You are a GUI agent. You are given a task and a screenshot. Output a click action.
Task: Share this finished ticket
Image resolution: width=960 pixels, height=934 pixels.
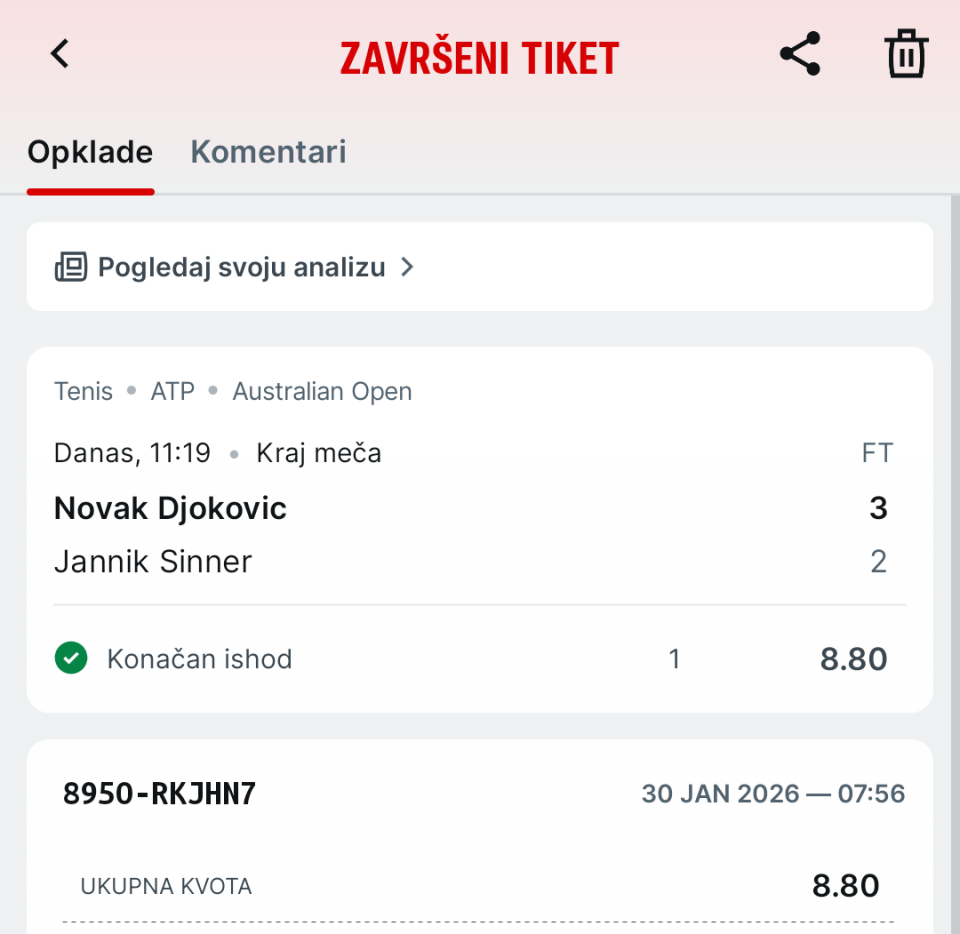[x=800, y=54]
